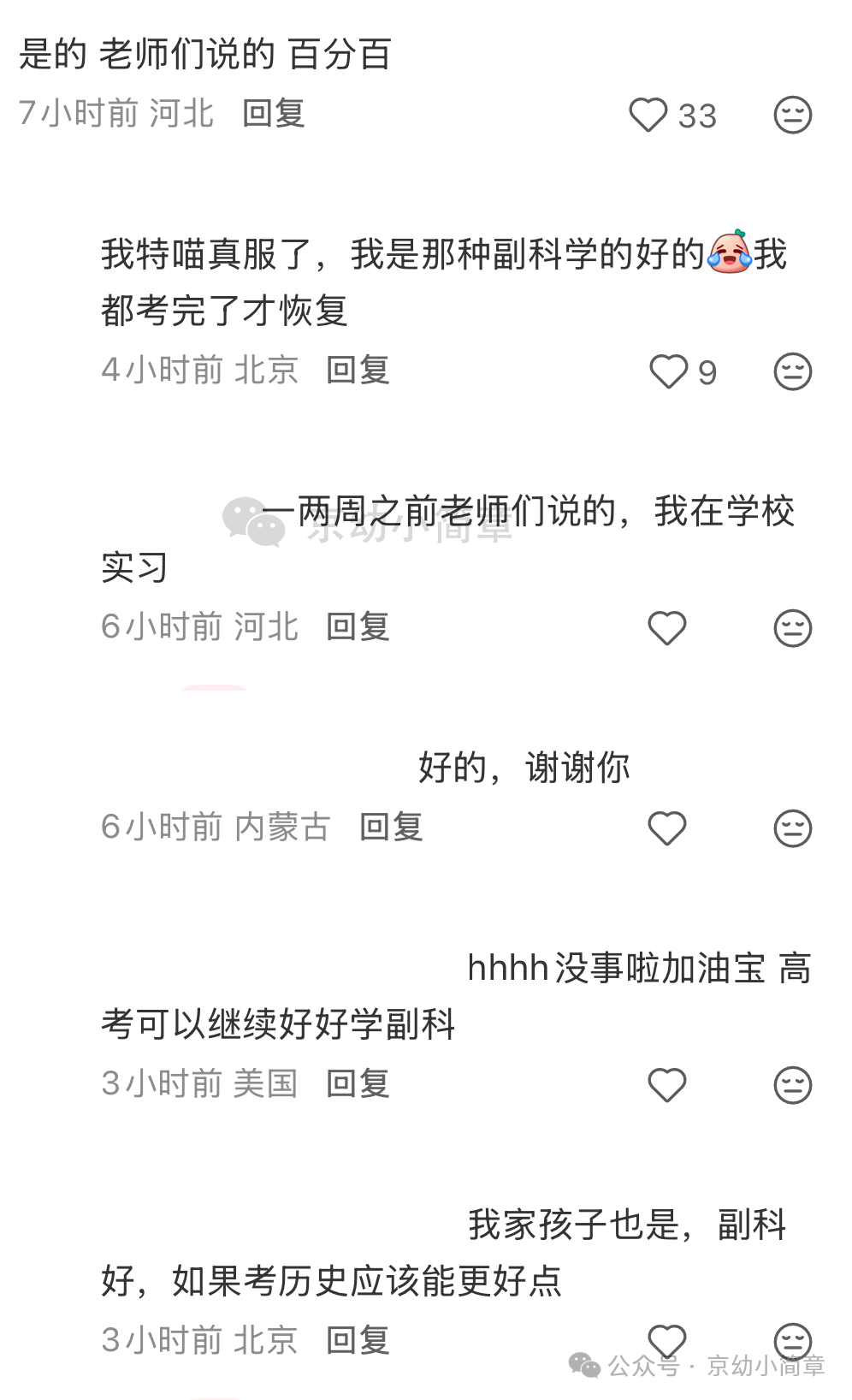852x1400 pixels.
Task: Like the comment '是的 老师们说的 百分百'
Action: pos(648,115)
